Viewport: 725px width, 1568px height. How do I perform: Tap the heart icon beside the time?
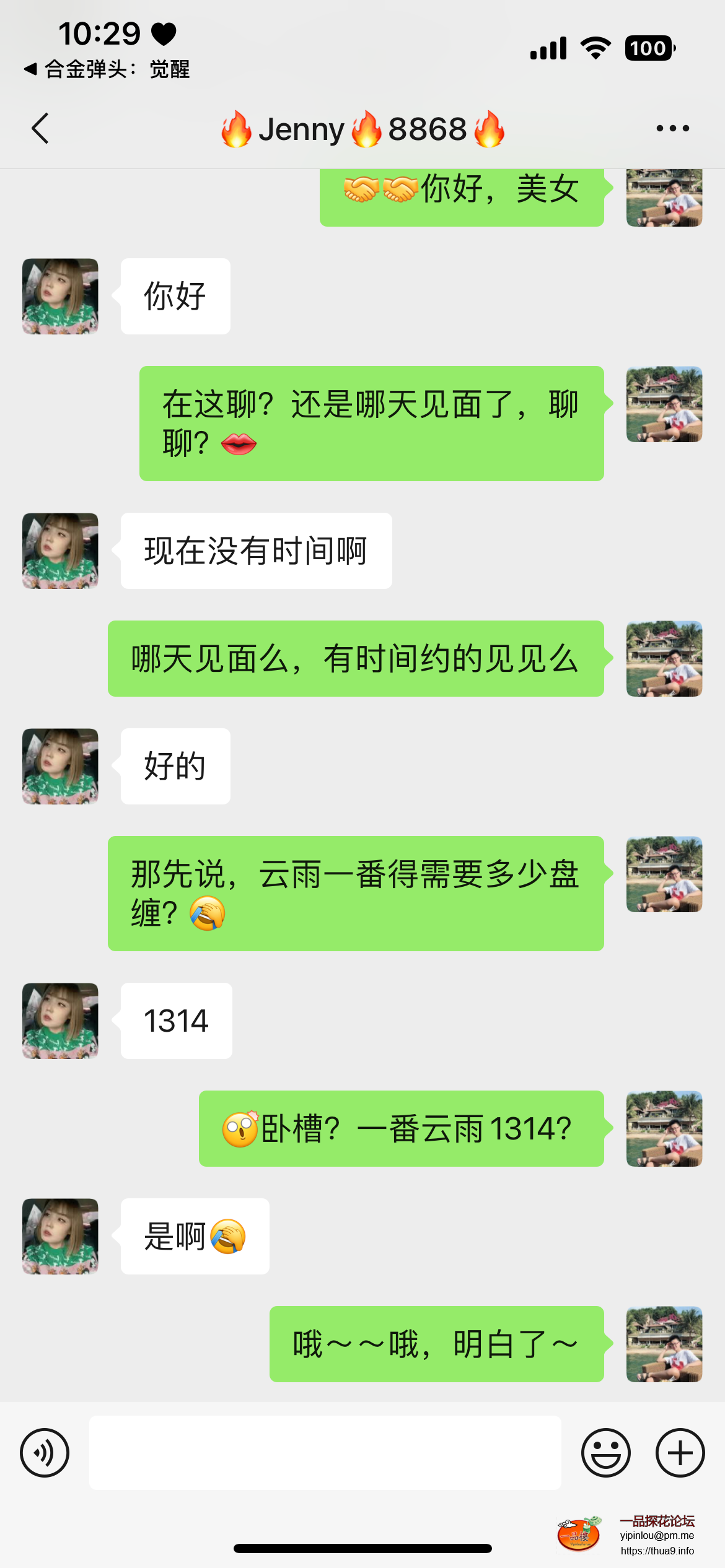[163, 34]
